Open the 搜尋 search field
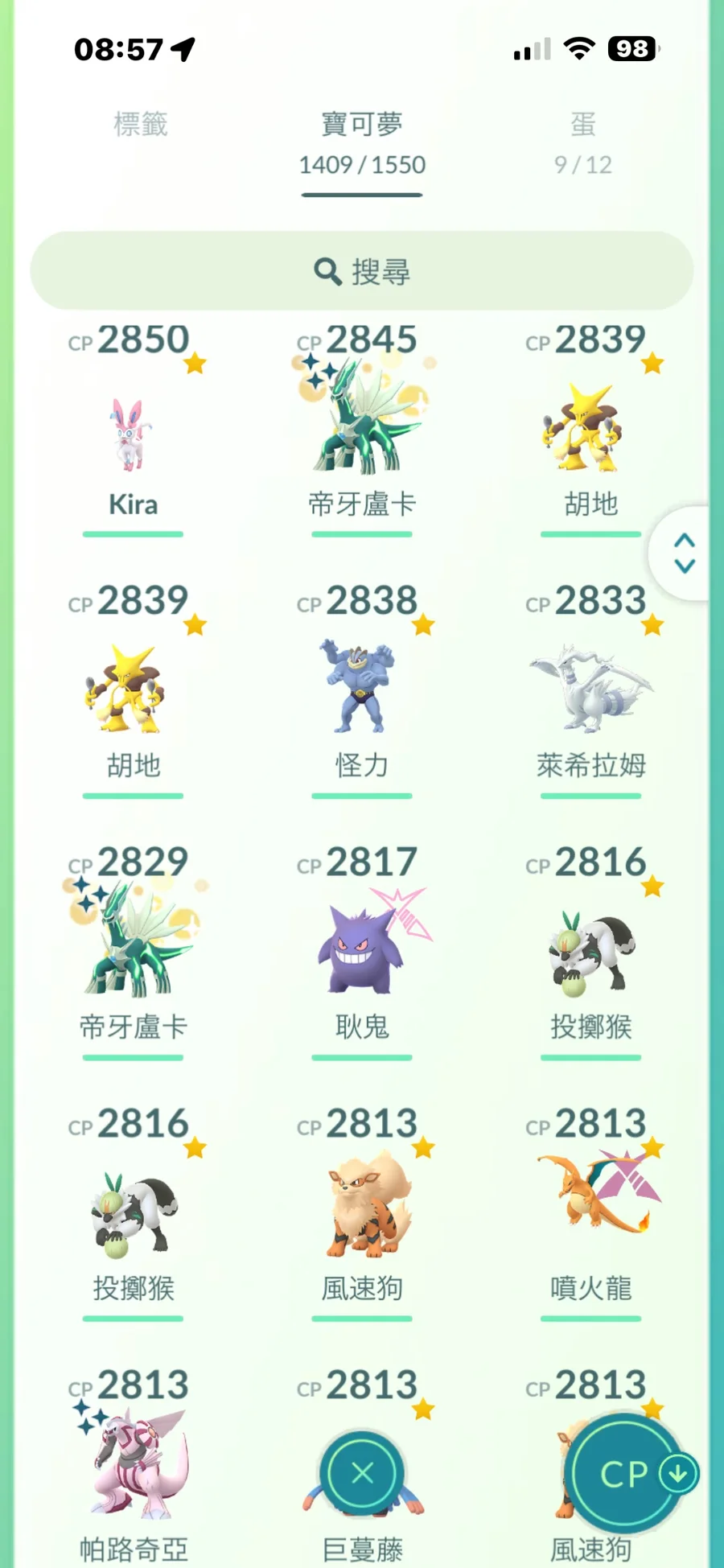The image size is (724, 1568). pyautogui.click(x=362, y=271)
